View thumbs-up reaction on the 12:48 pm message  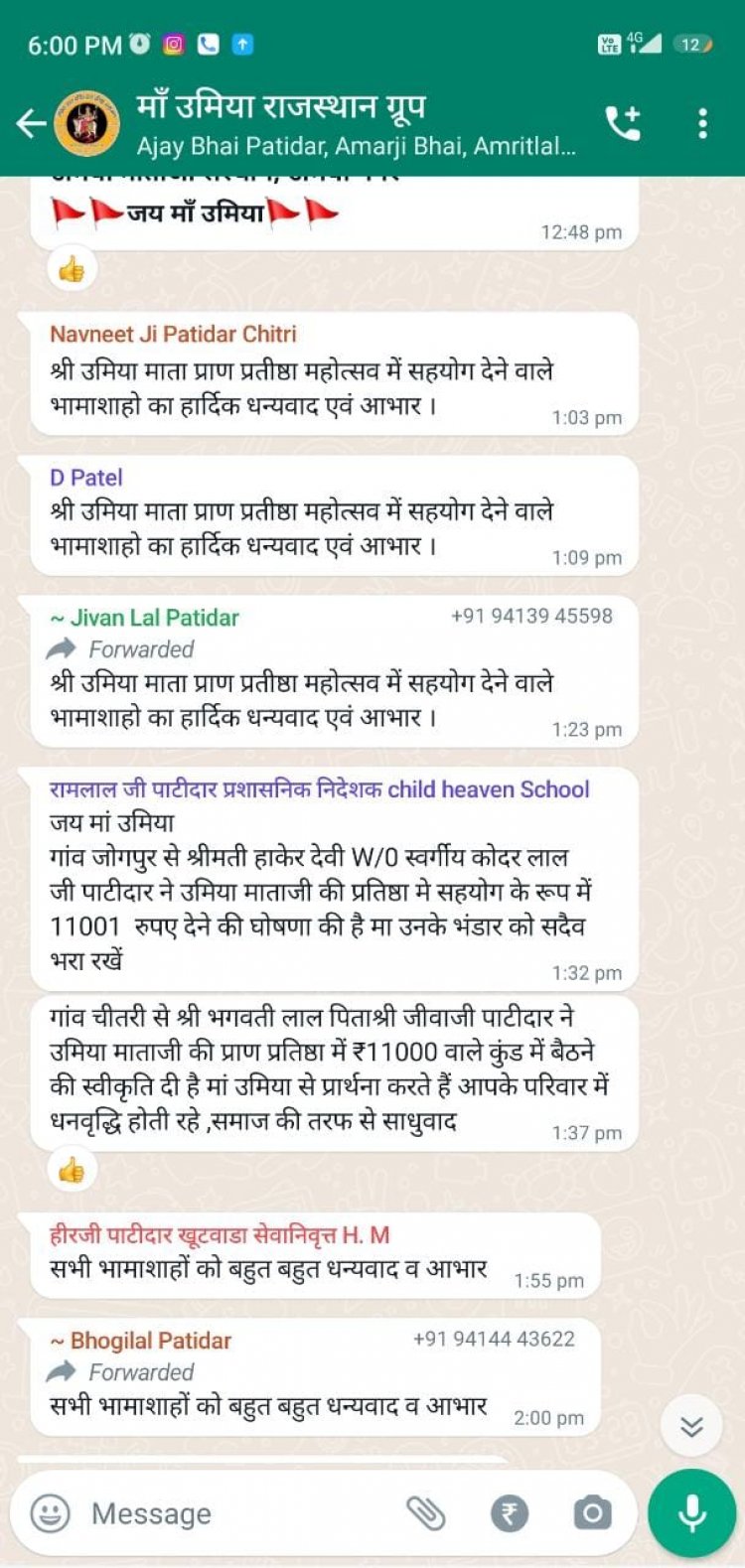click(72, 270)
